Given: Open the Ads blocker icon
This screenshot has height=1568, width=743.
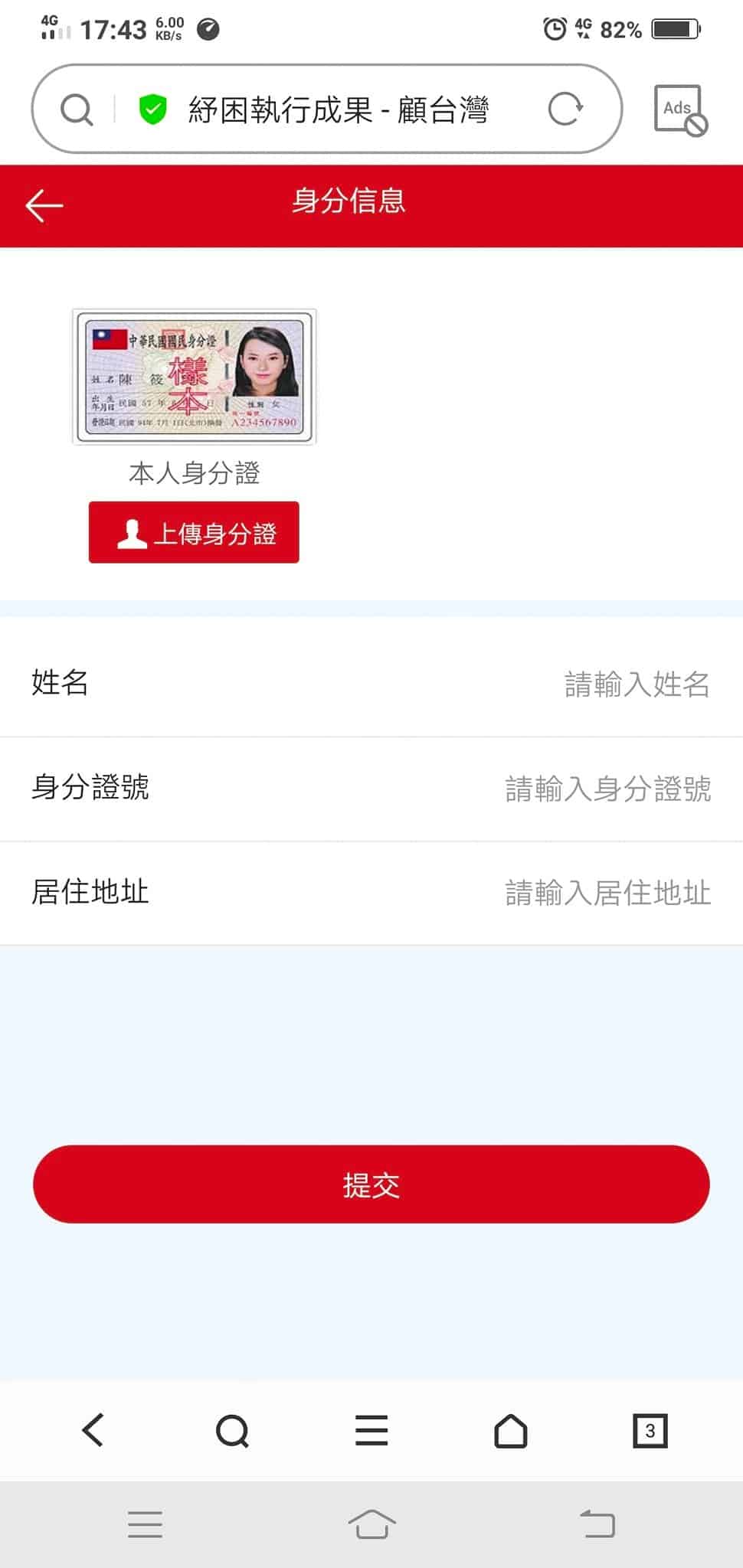Looking at the screenshot, I should (x=680, y=109).
